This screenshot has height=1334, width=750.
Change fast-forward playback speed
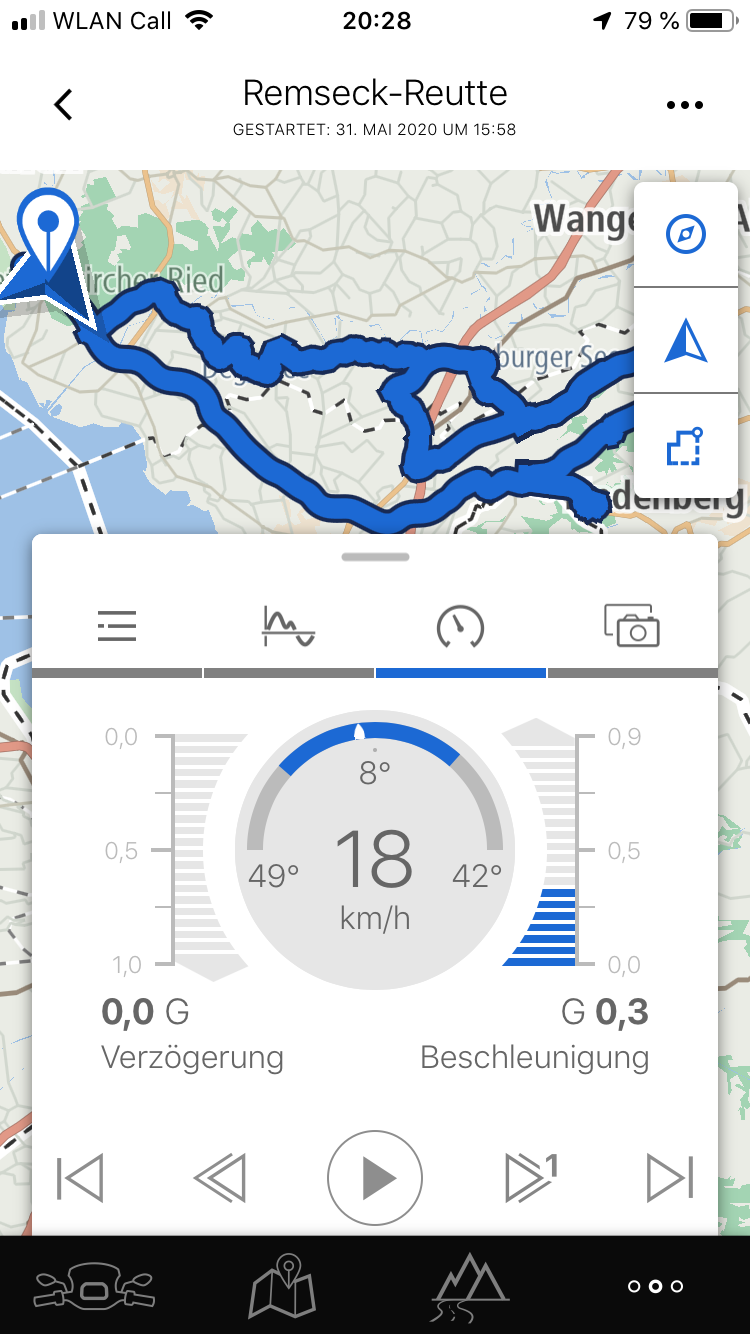pos(530,1178)
